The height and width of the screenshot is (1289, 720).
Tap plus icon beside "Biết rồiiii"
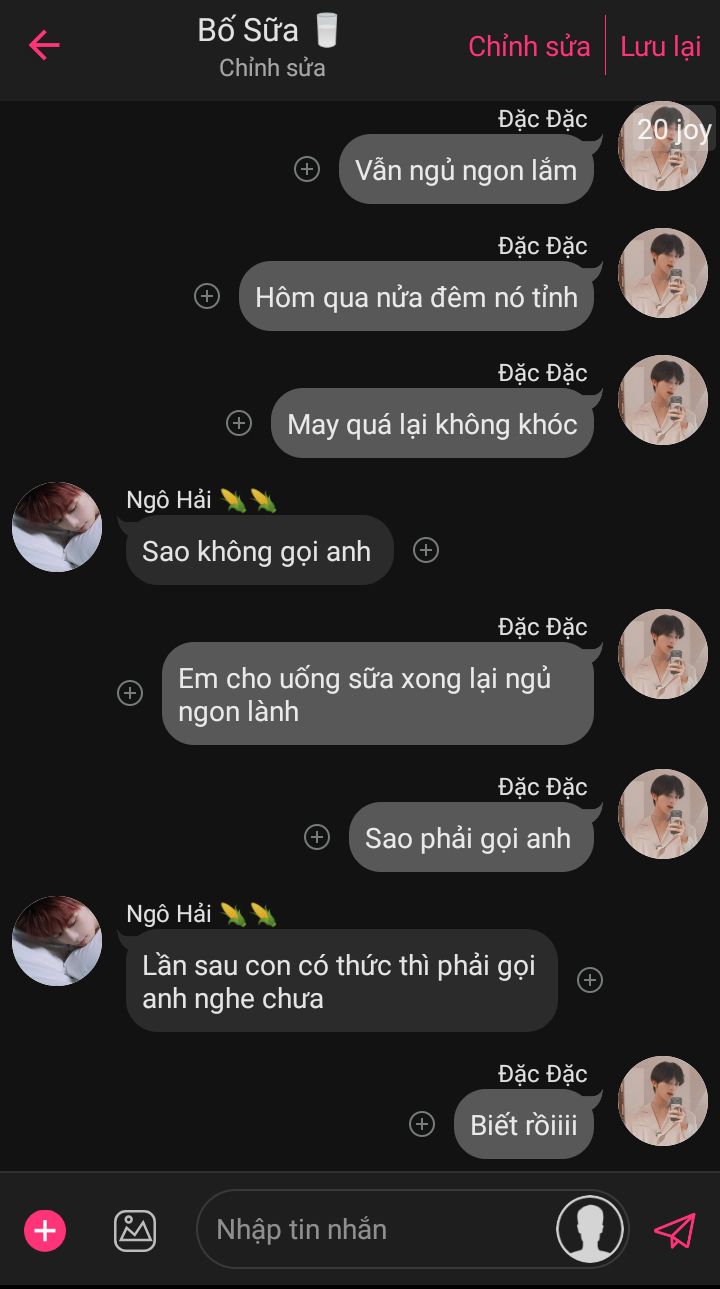coord(422,1124)
